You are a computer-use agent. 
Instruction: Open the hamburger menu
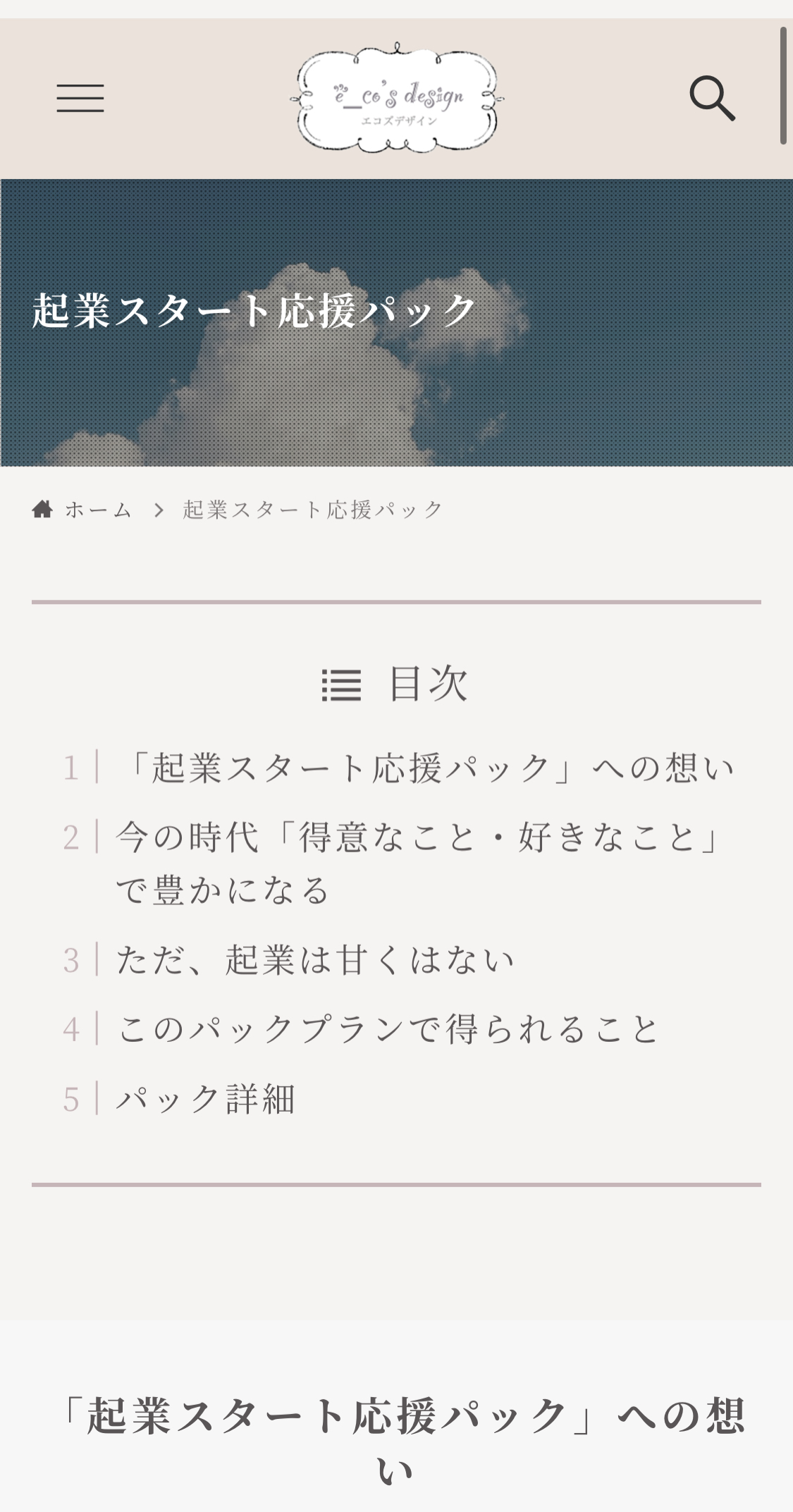pyautogui.click(x=80, y=98)
